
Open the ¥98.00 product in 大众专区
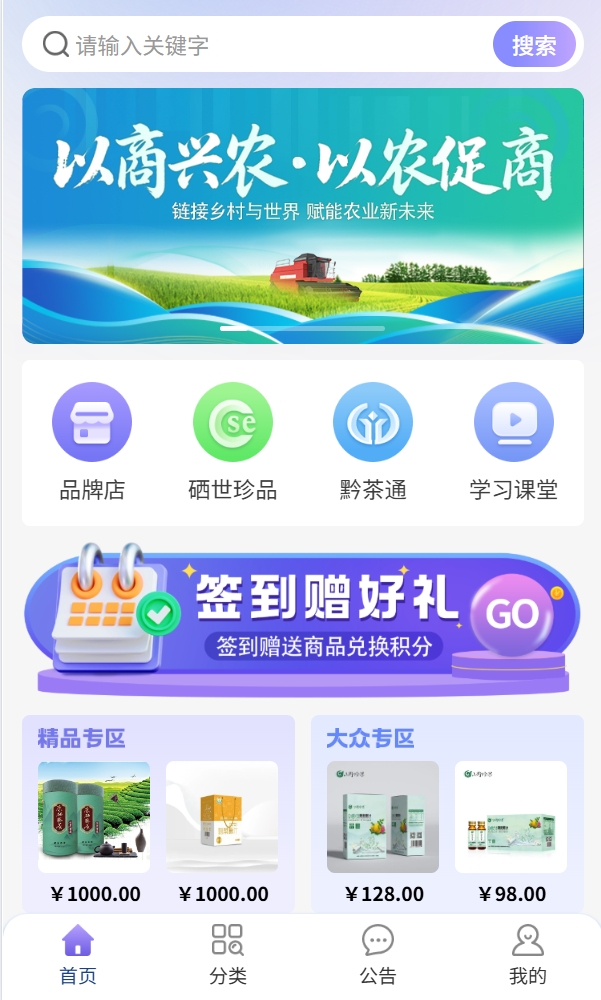[x=511, y=817]
